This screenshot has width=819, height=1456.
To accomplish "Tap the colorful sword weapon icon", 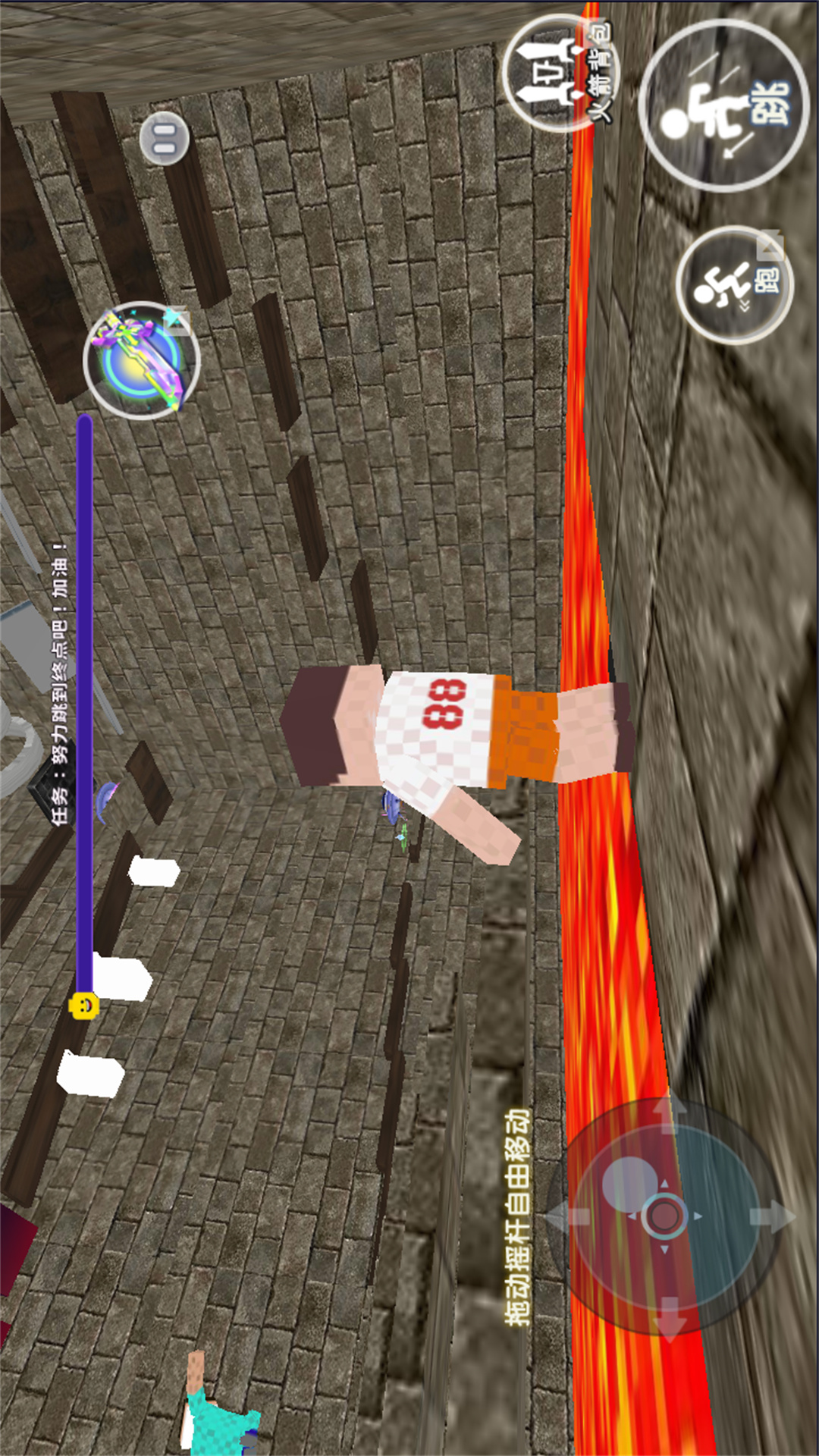I will click(x=142, y=361).
